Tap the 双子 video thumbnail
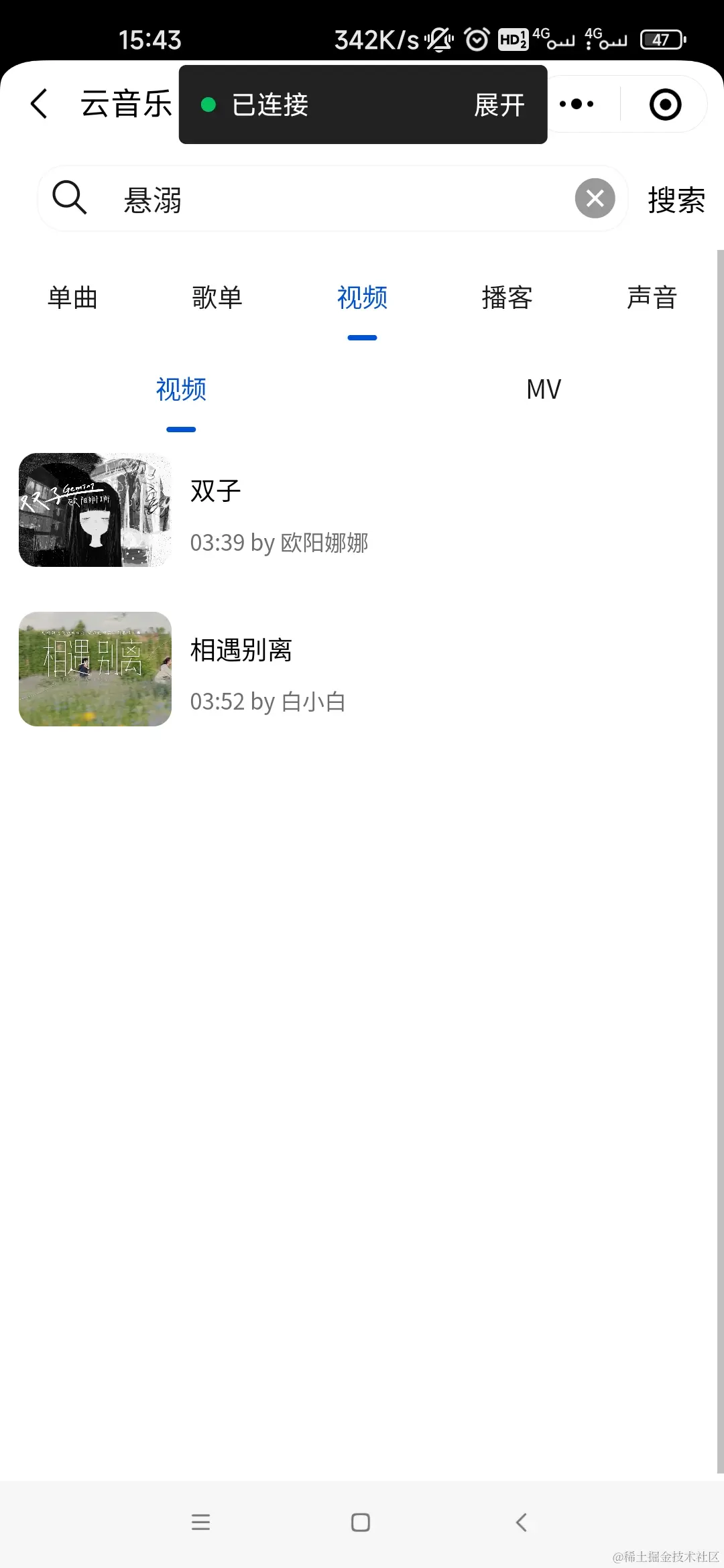The width and height of the screenshot is (724, 1568). click(x=95, y=510)
